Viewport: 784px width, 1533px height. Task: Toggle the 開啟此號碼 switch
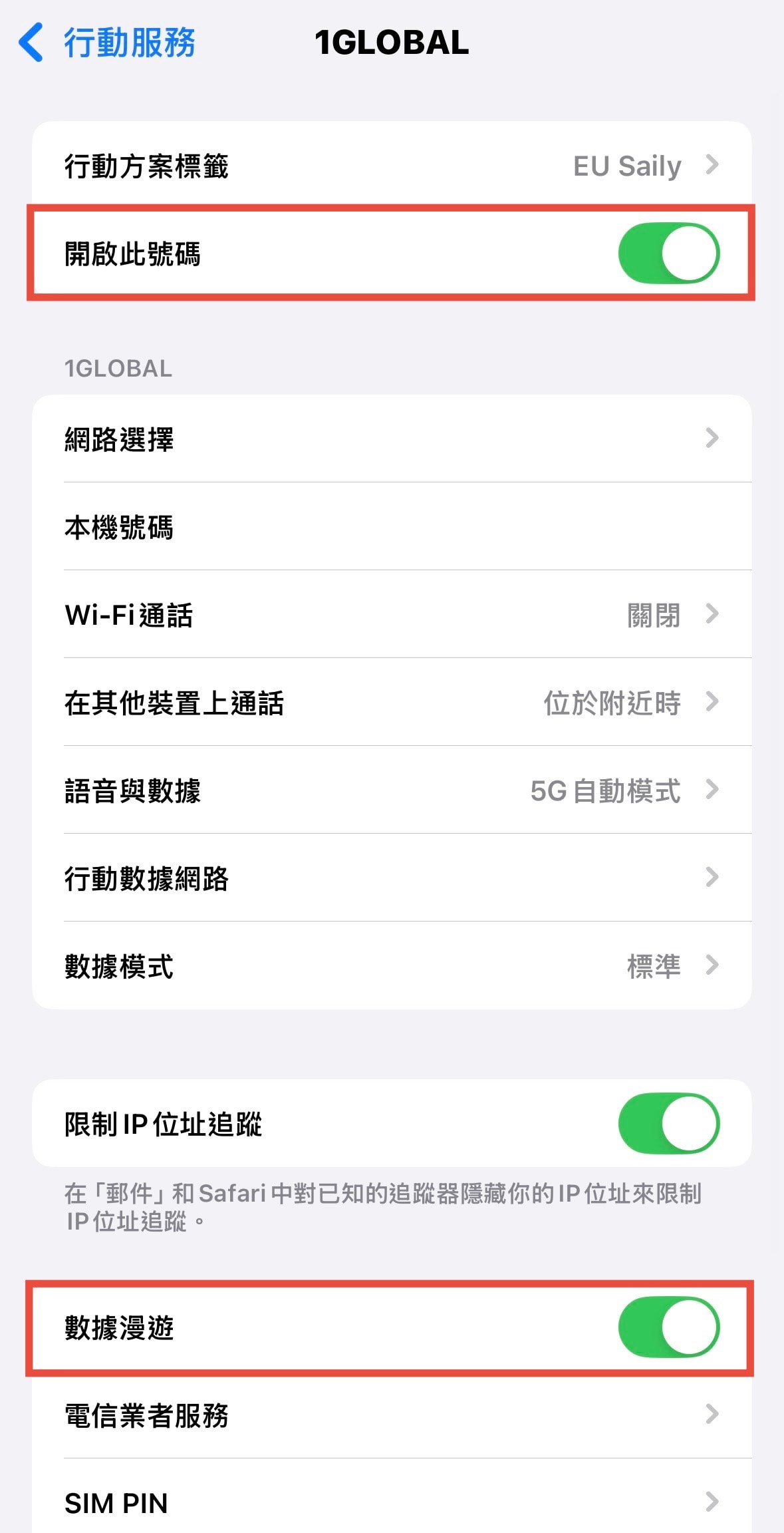coord(668,254)
